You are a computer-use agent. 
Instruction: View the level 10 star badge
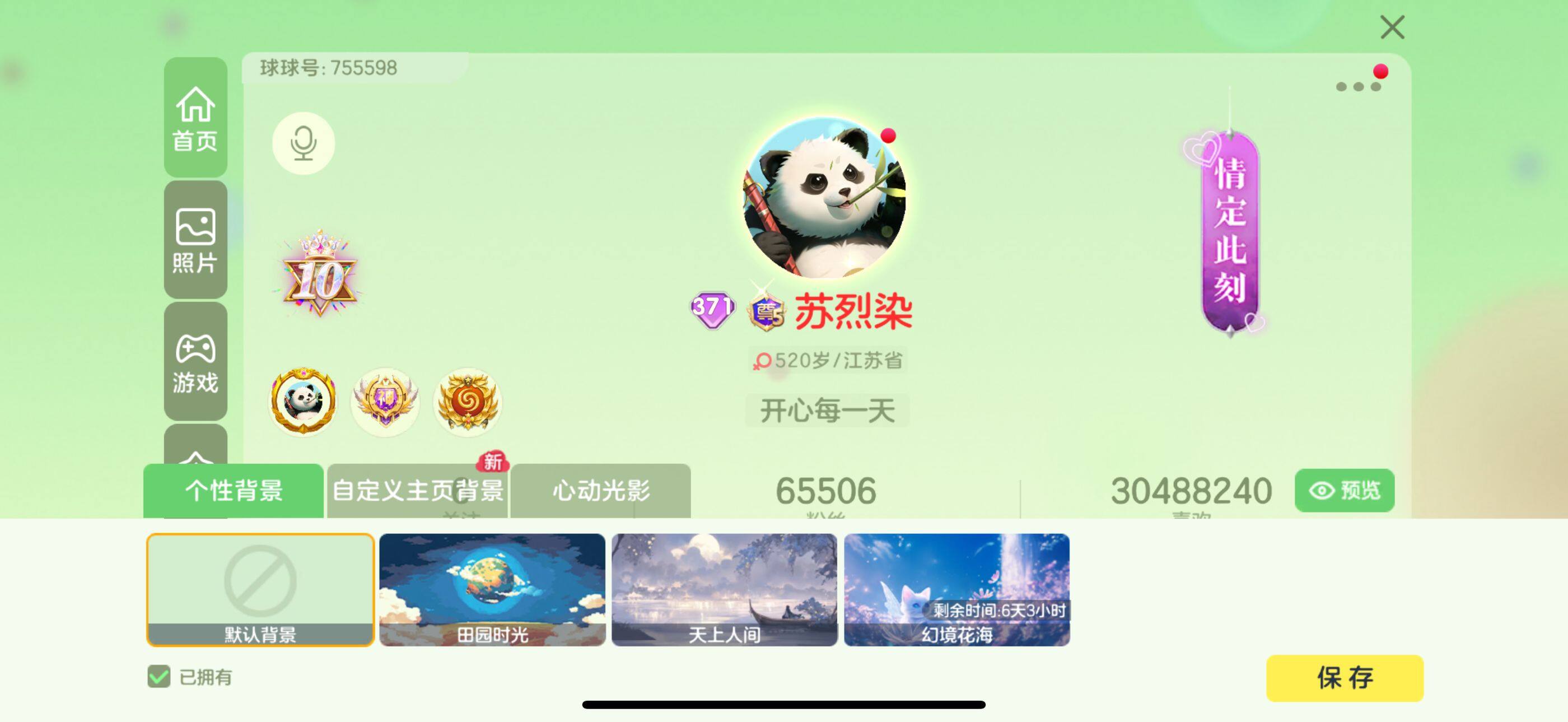[x=320, y=275]
